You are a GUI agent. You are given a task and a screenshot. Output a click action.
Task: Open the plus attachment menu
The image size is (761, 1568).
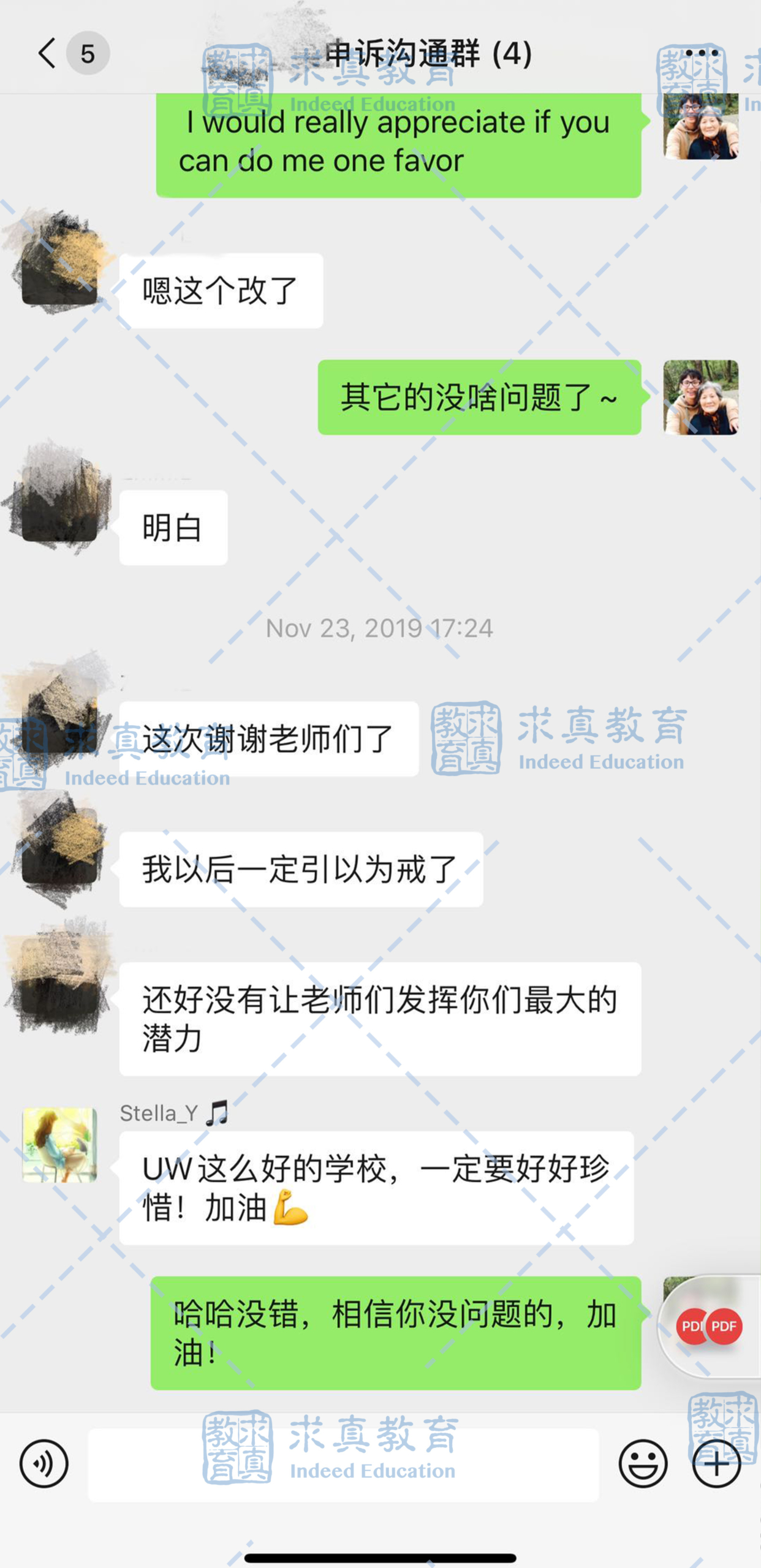(716, 1464)
